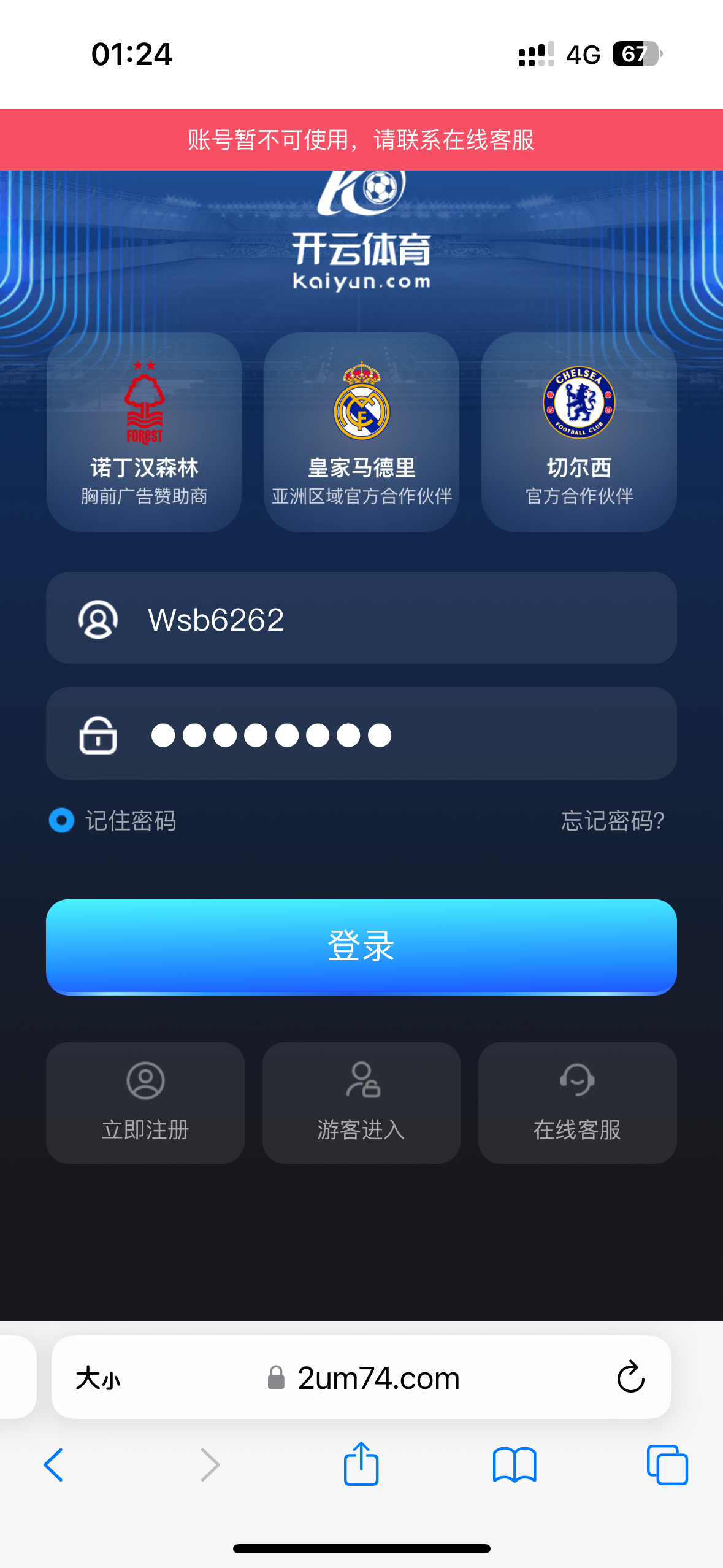
Task: Contact 在线客服 online support
Action: coord(577,1102)
